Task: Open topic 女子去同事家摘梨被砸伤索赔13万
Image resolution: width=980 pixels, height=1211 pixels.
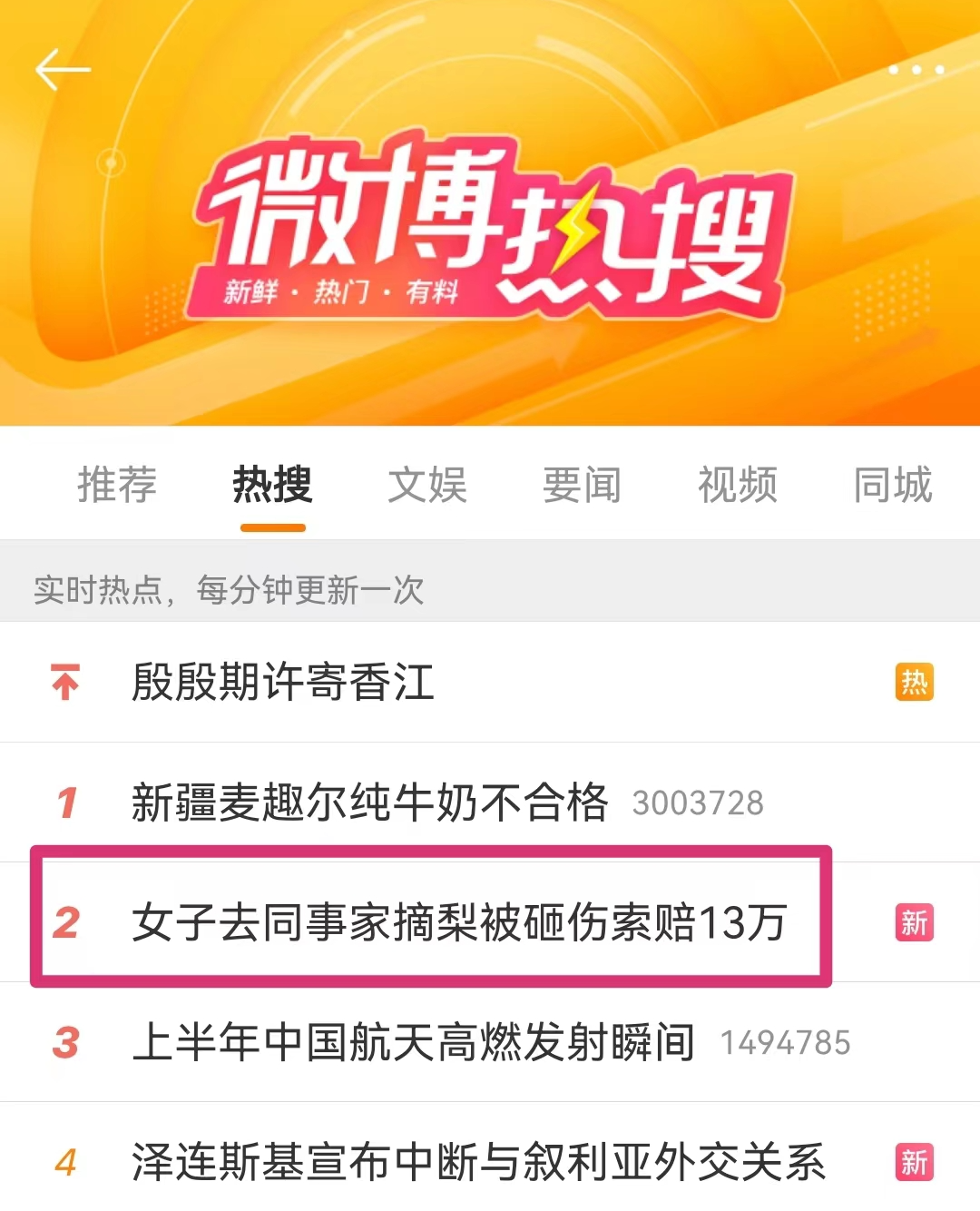Action: (458, 922)
